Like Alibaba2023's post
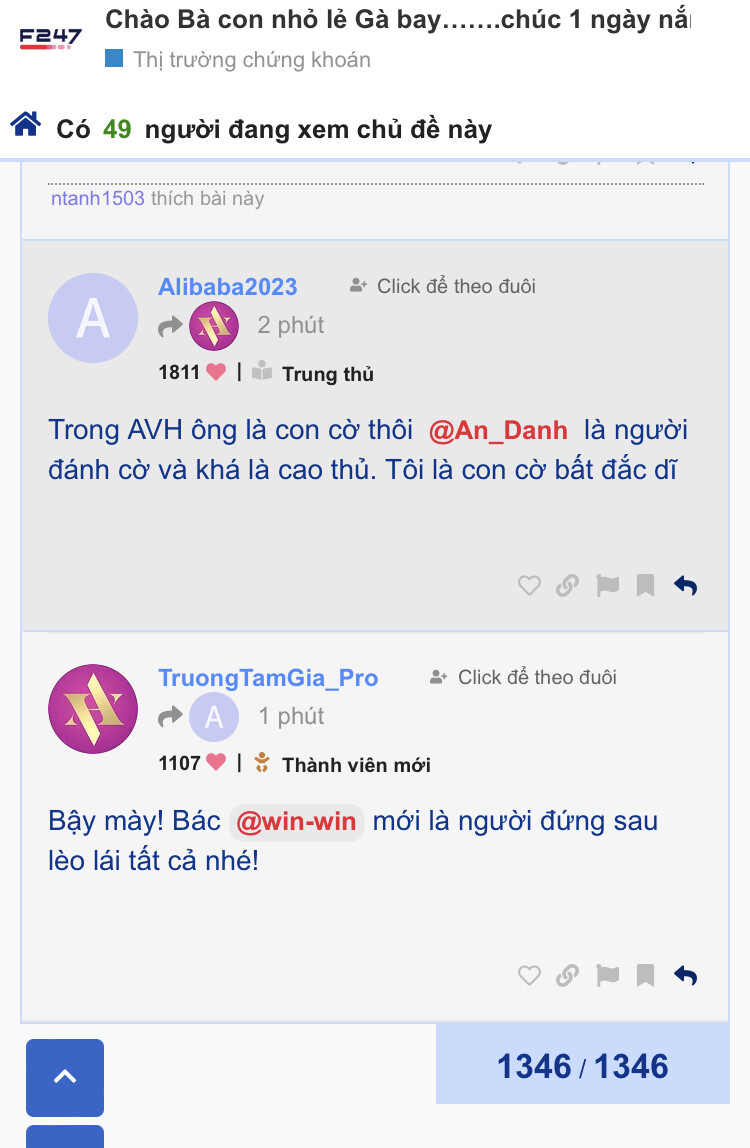750x1148 pixels. tap(529, 586)
